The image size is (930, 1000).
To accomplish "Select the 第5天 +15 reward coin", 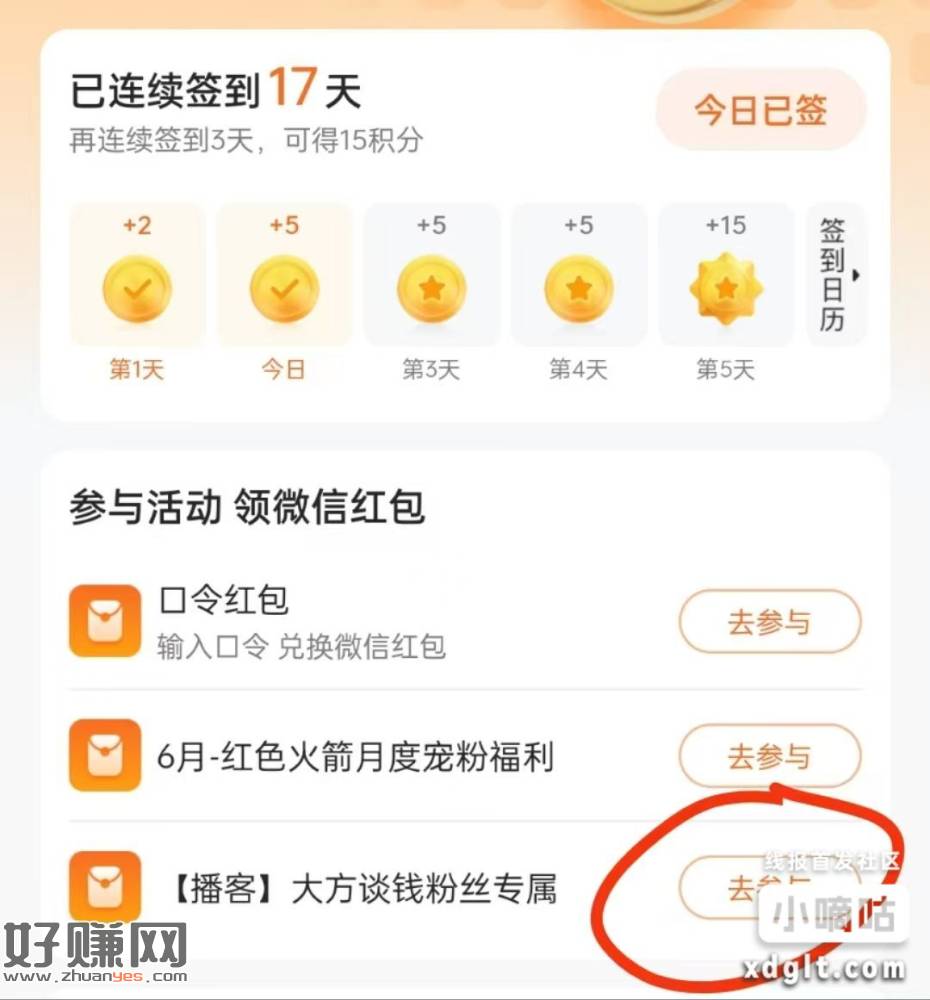I will 725,290.
